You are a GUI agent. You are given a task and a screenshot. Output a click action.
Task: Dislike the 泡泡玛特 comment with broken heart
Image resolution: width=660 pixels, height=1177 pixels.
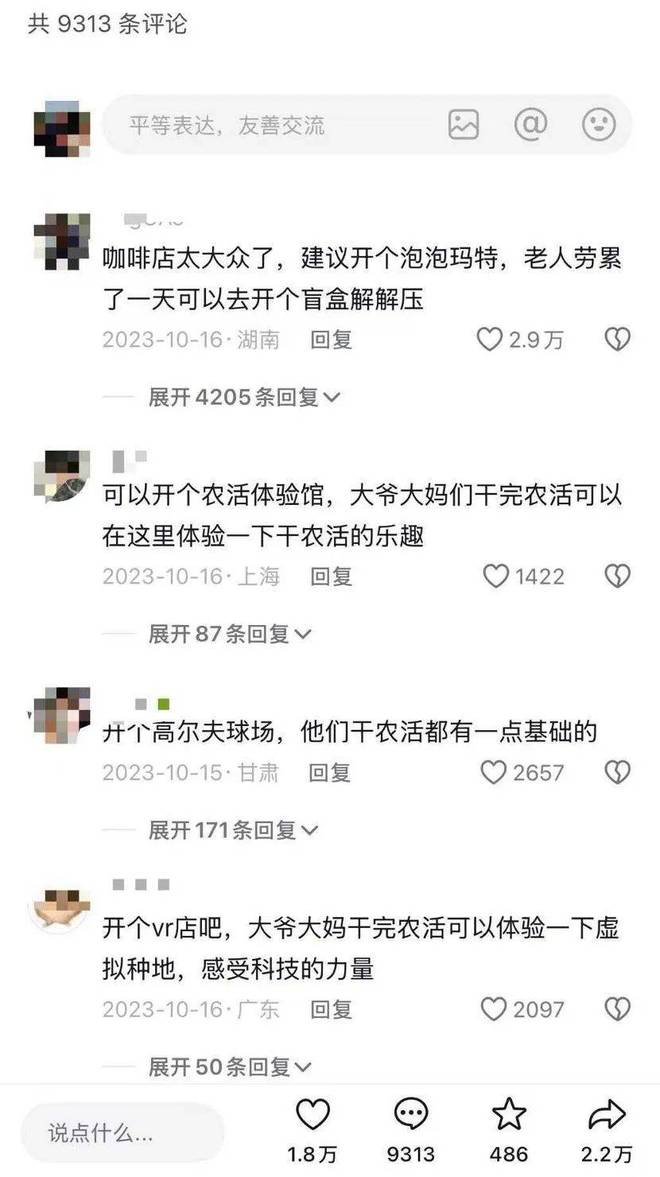coord(617,340)
